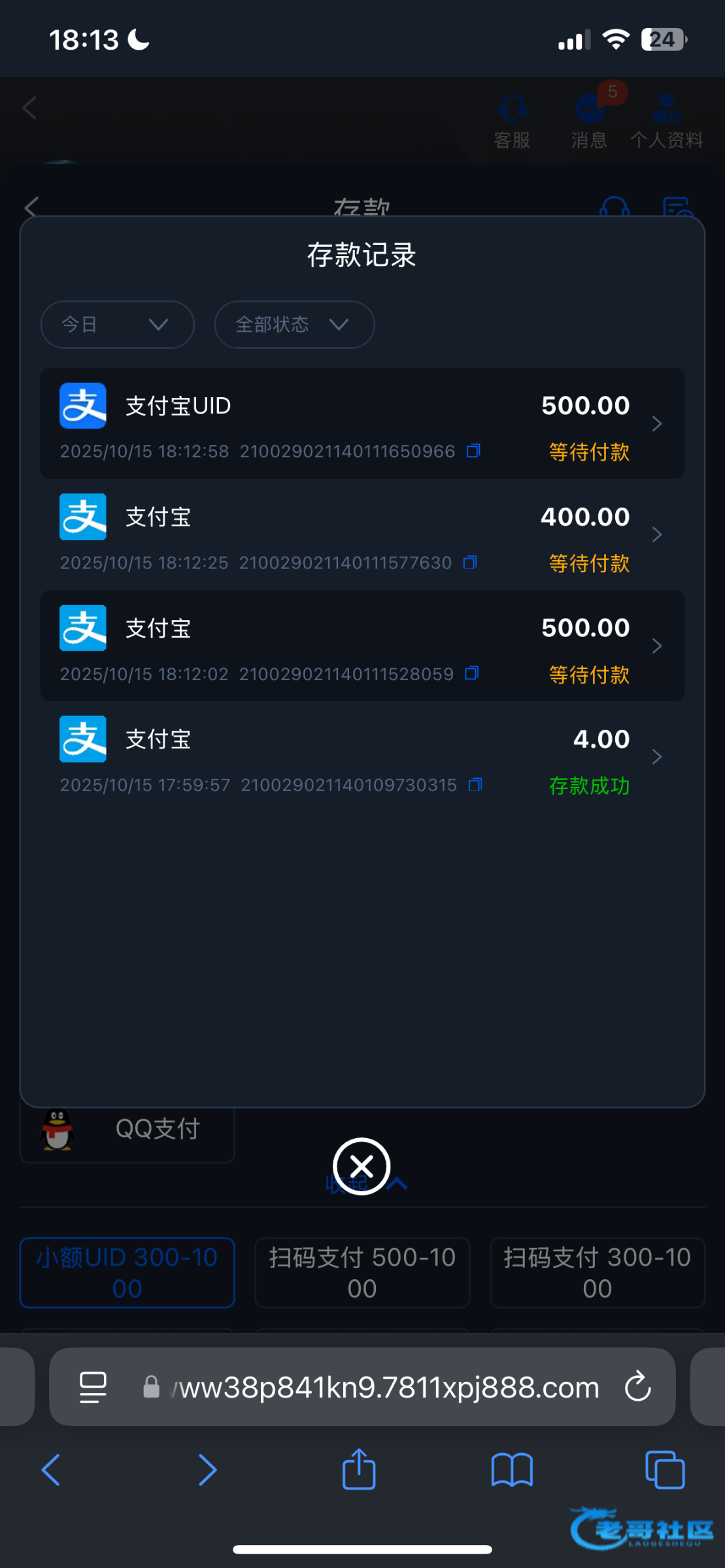Screen dimensions: 725x1568
Task: Copy order number ending 650966
Action: pyautogui.click(x=473, y=451)
